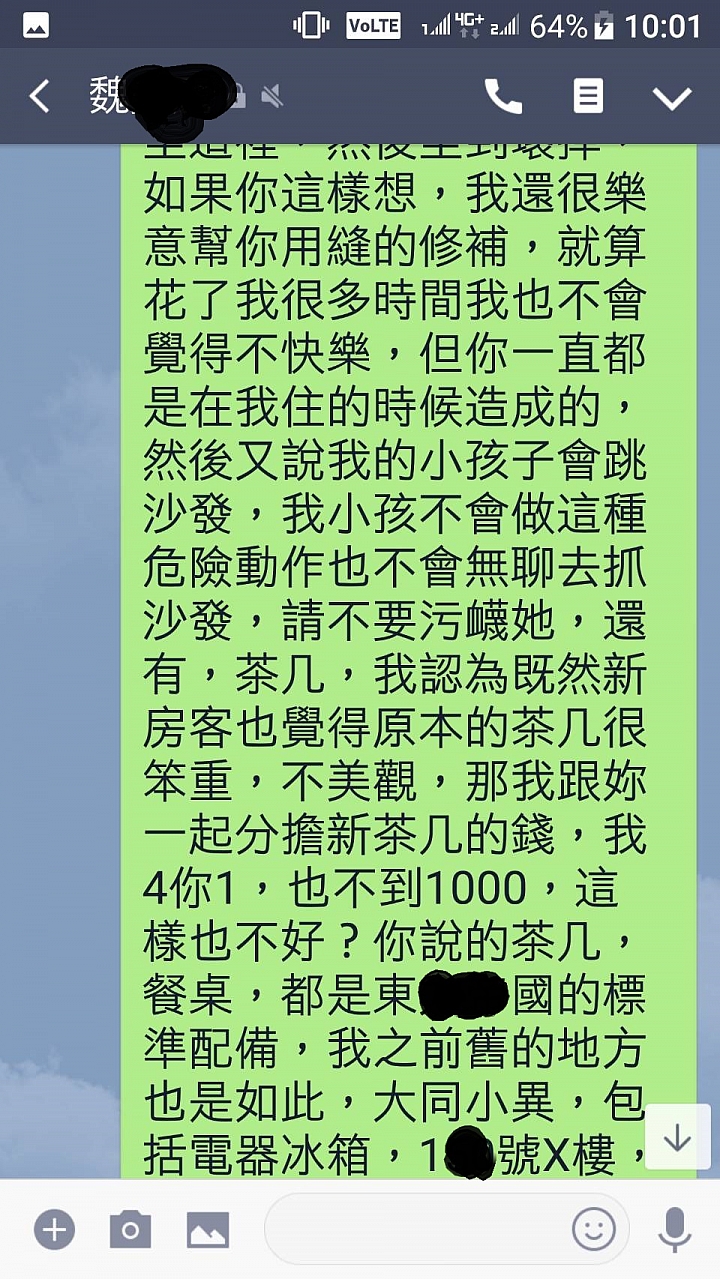Open the emoji and sticker picker
The height and width of the screenshot is (1279, 720).
point(593,1229)
